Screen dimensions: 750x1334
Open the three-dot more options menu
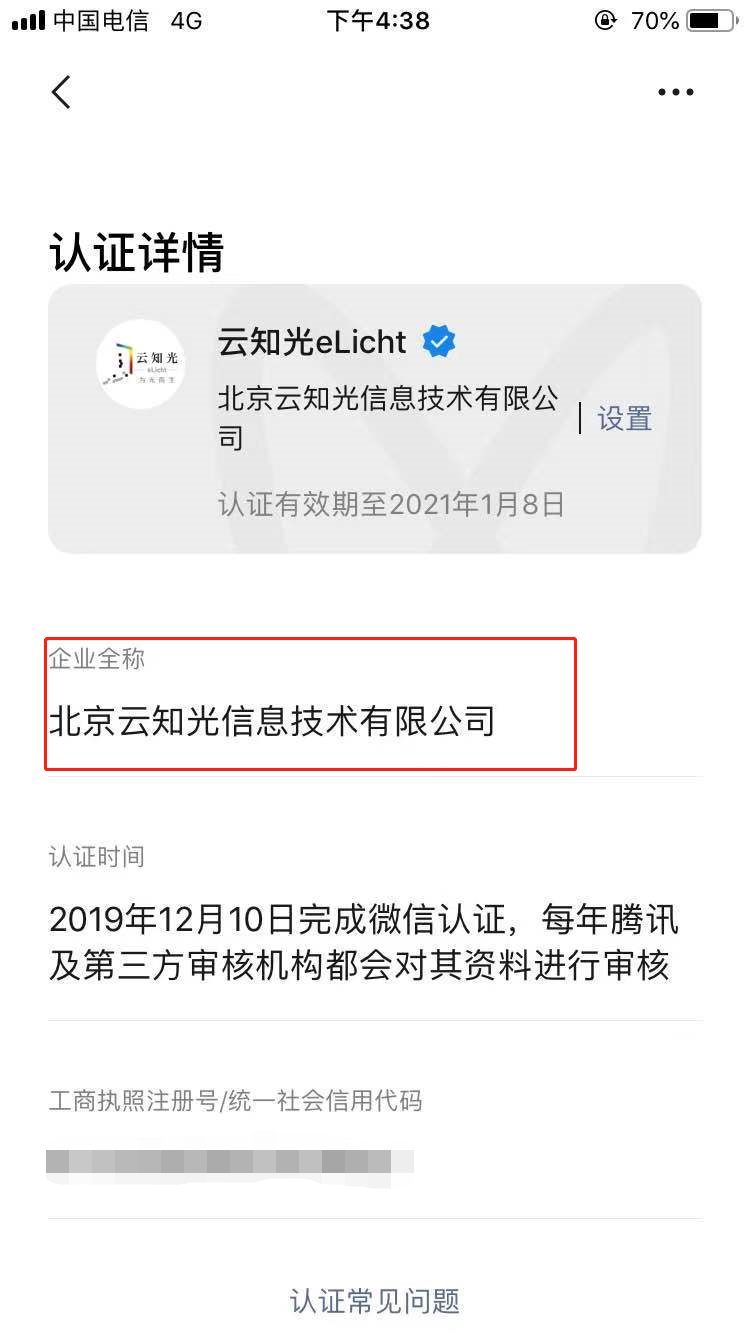click(676, 93)
